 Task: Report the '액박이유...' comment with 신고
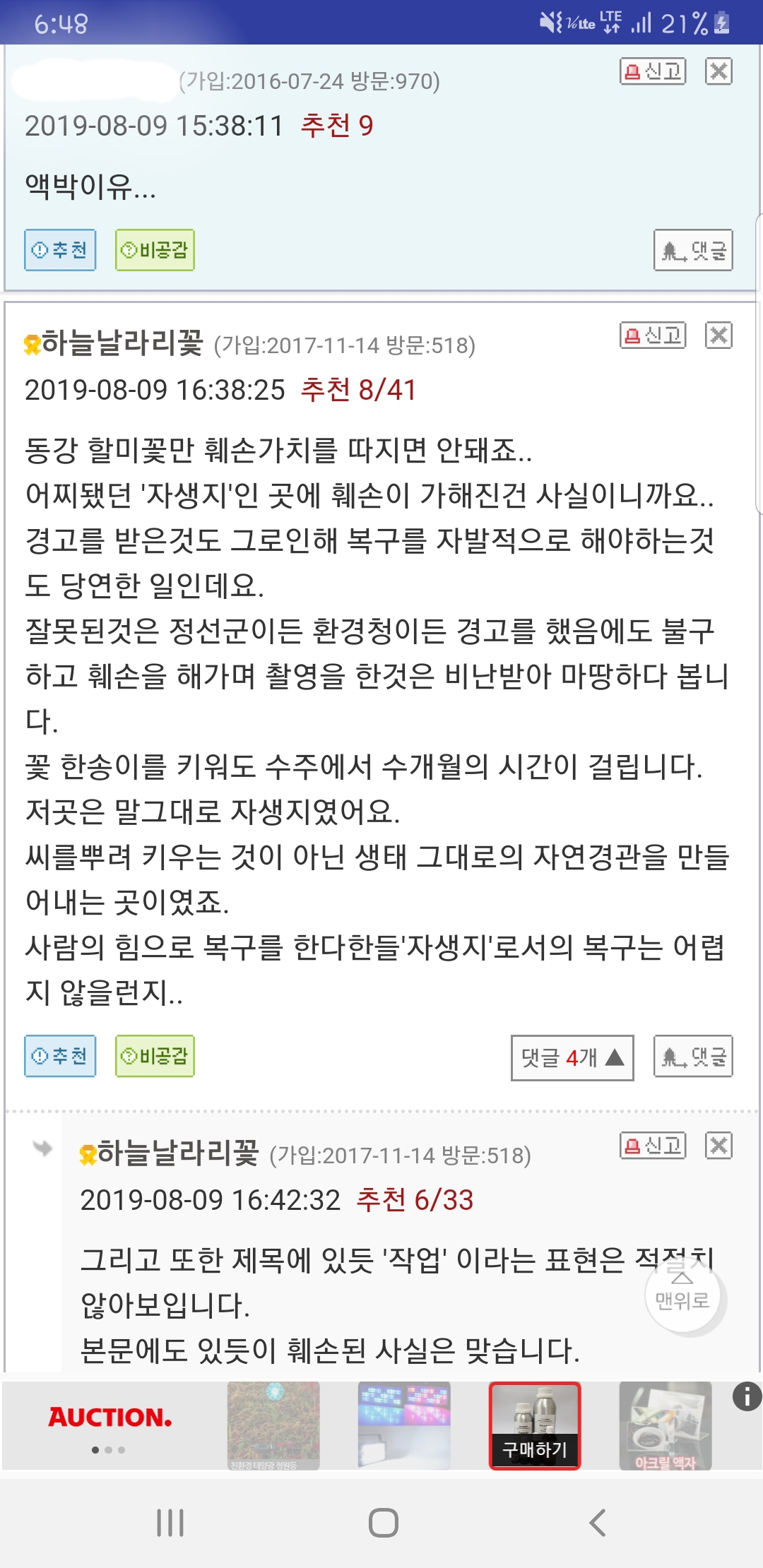click(653, 71)
